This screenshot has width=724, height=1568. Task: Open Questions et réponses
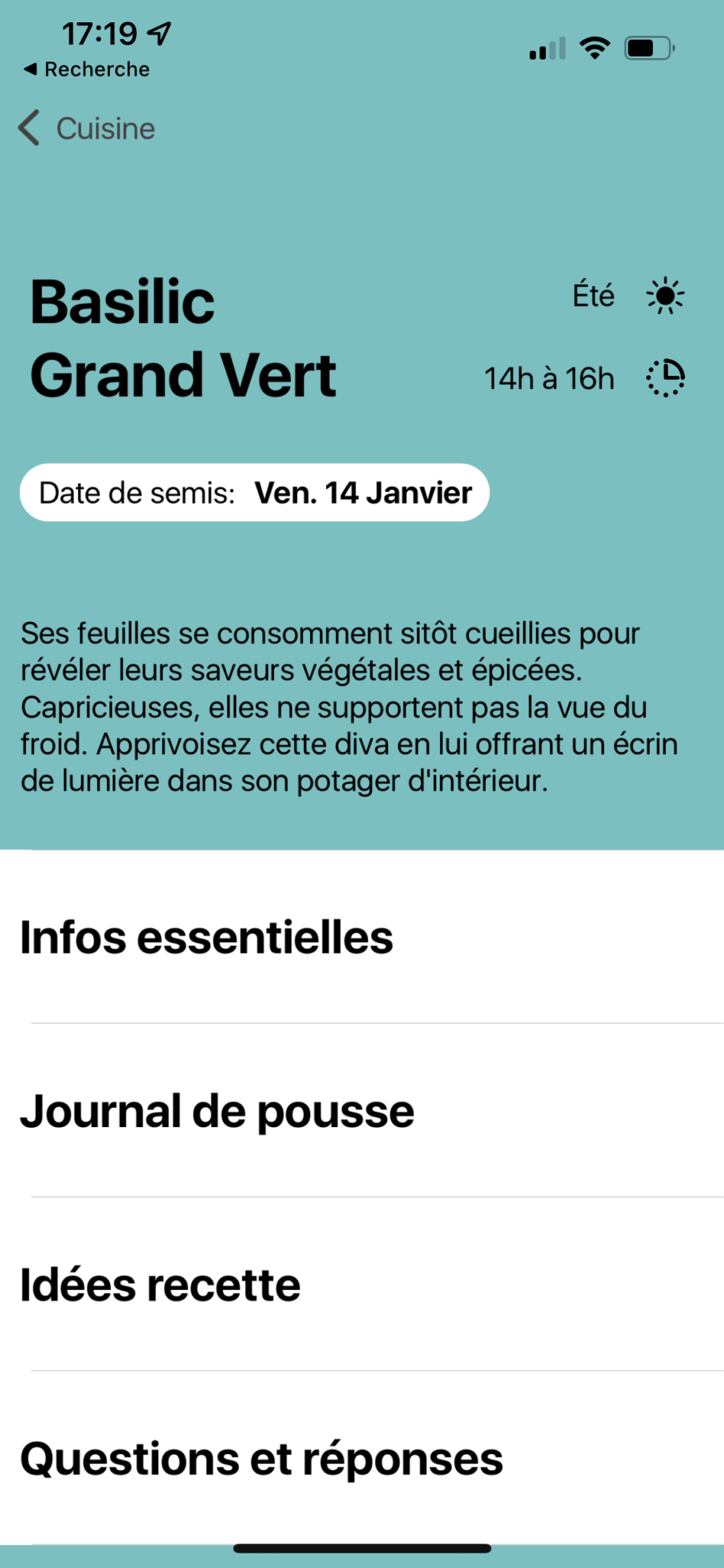point(362,1459)
